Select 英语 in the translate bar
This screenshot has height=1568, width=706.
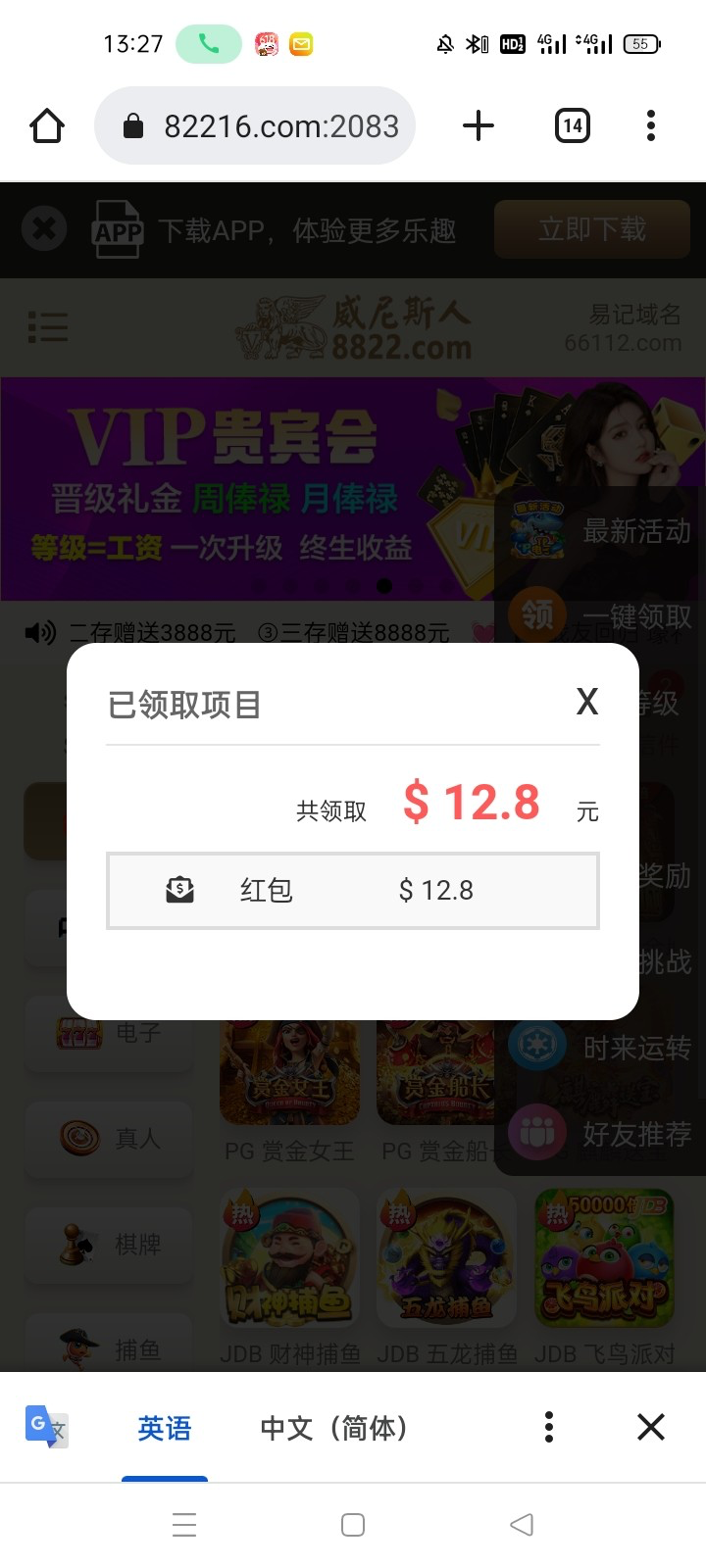165,1428
